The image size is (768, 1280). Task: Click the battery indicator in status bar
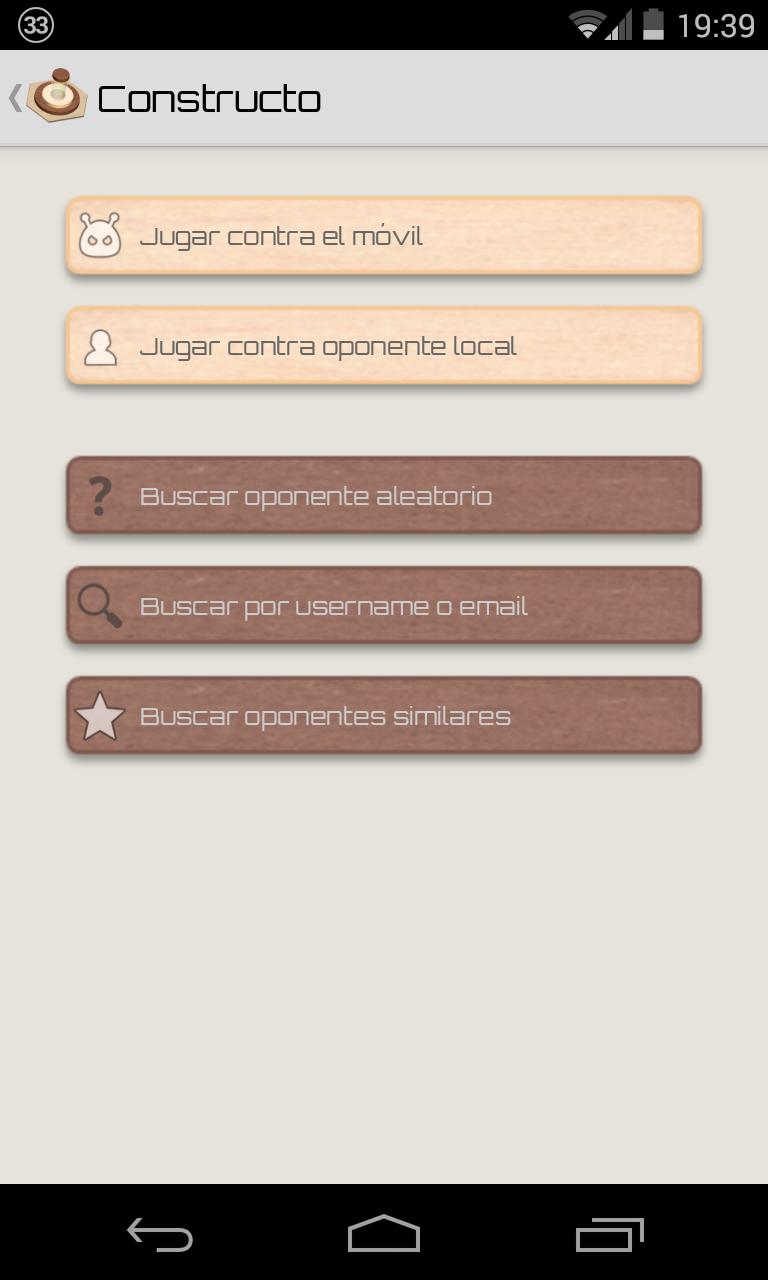click(x=655, y=23)
